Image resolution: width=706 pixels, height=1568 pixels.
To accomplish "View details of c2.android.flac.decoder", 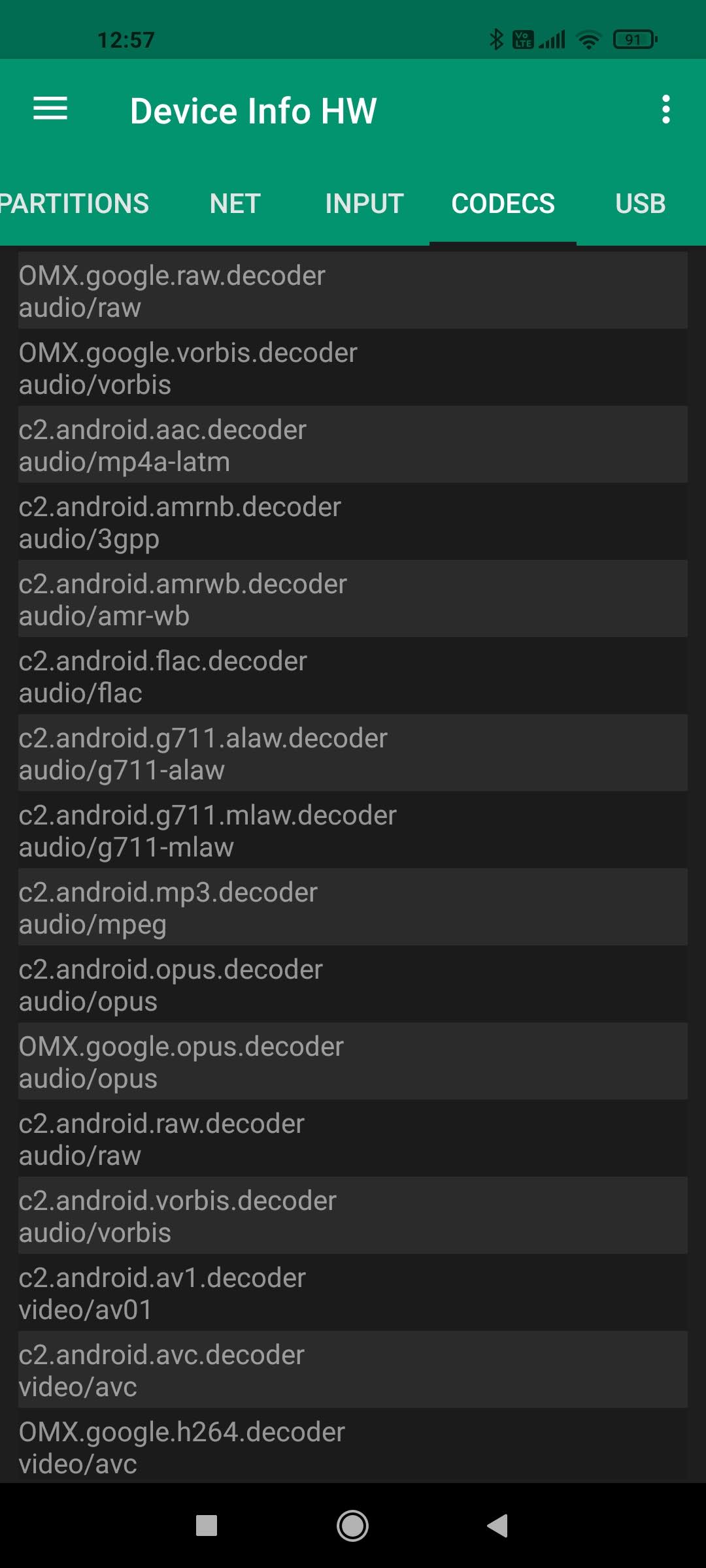I will [353, 676].
